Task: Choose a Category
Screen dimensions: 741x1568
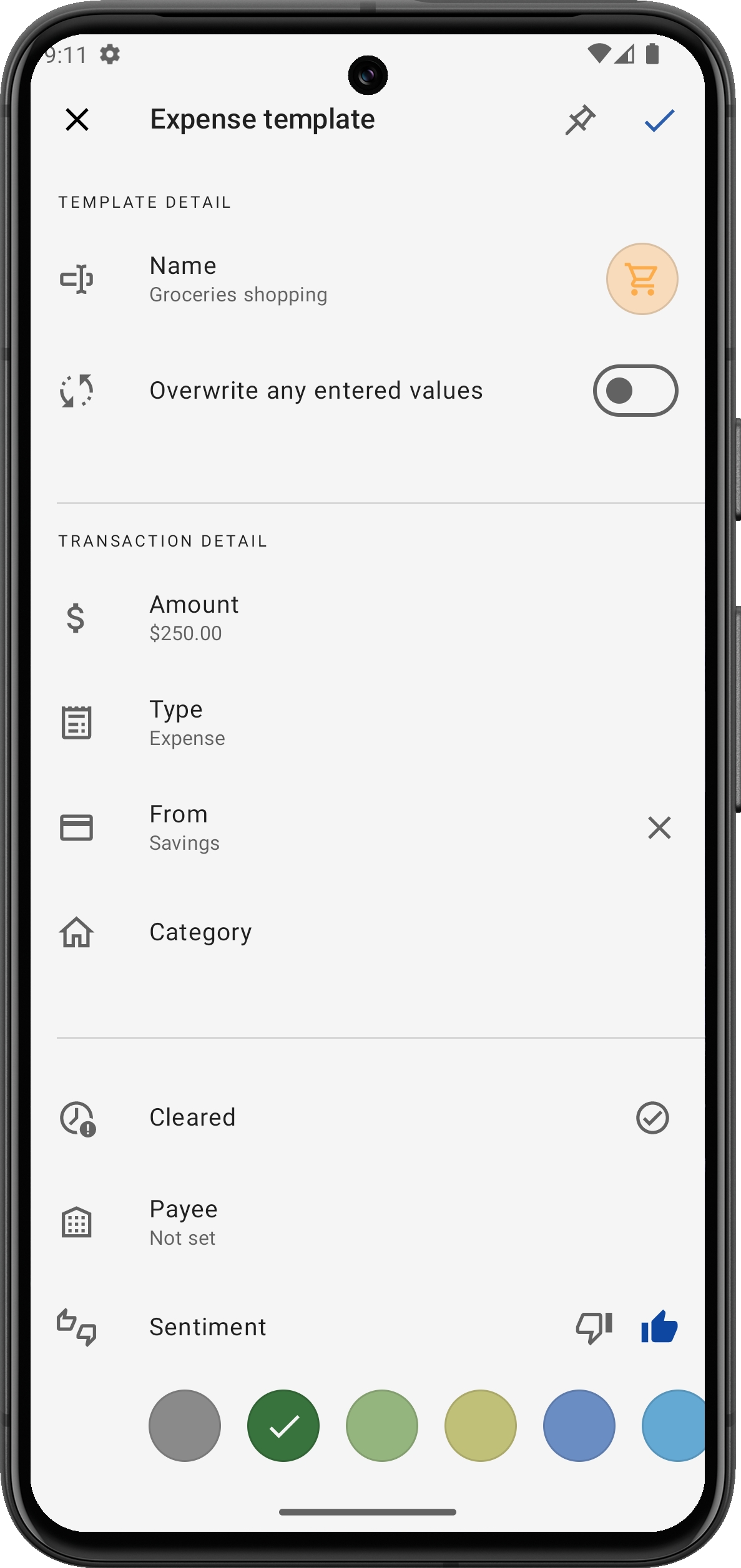Action: (200, 932)
